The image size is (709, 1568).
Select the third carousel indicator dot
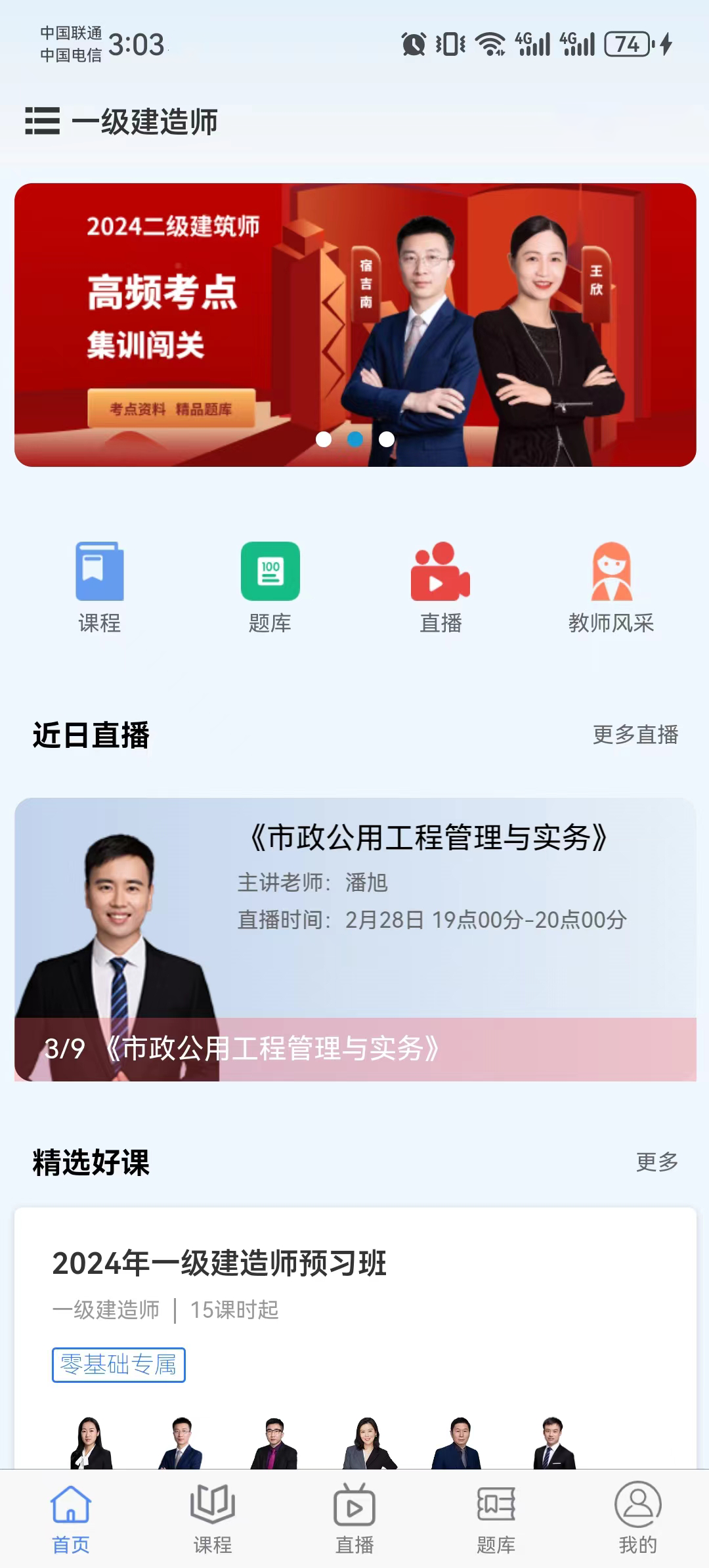385,441
